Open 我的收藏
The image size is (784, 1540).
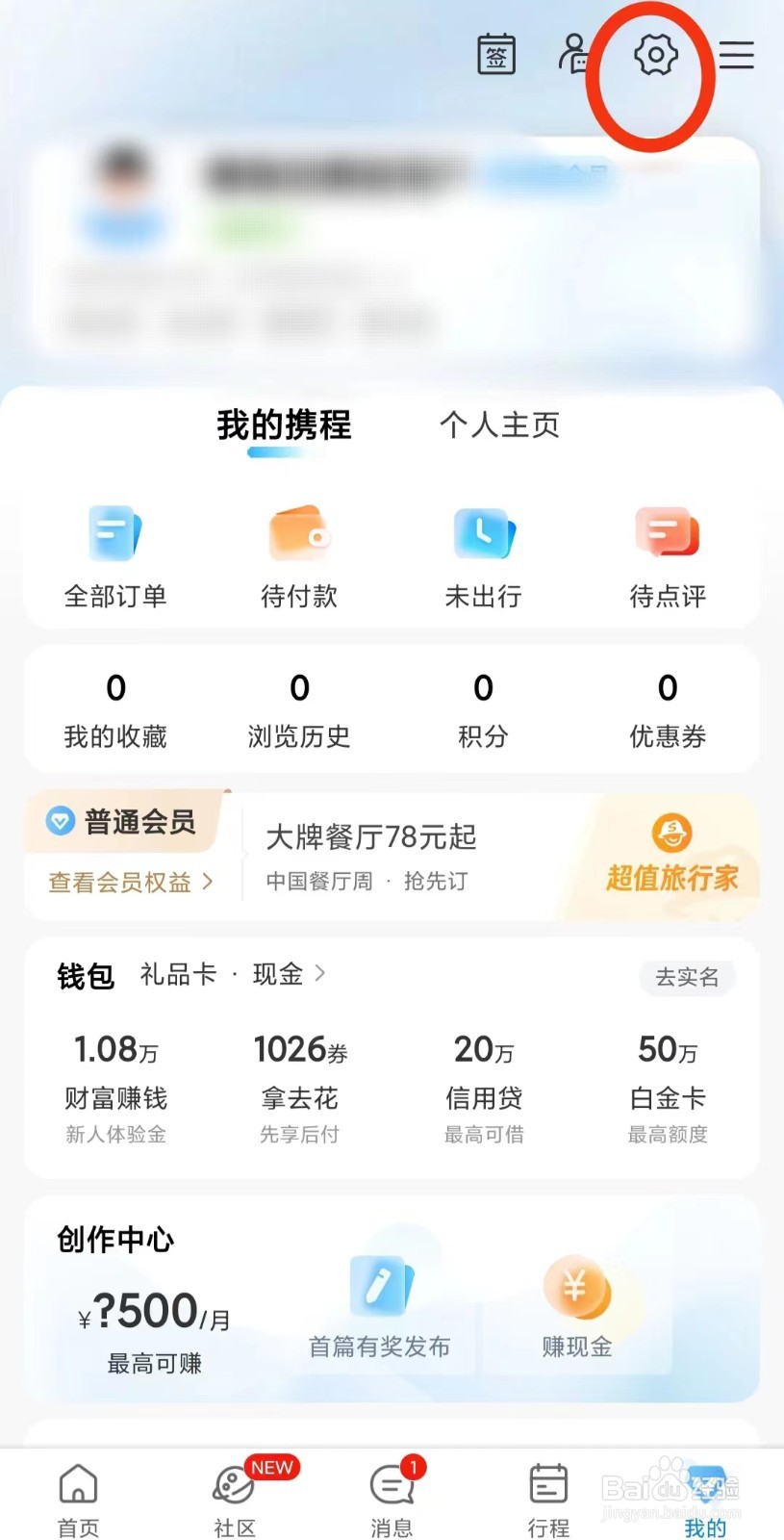click(x=115, y=710)
